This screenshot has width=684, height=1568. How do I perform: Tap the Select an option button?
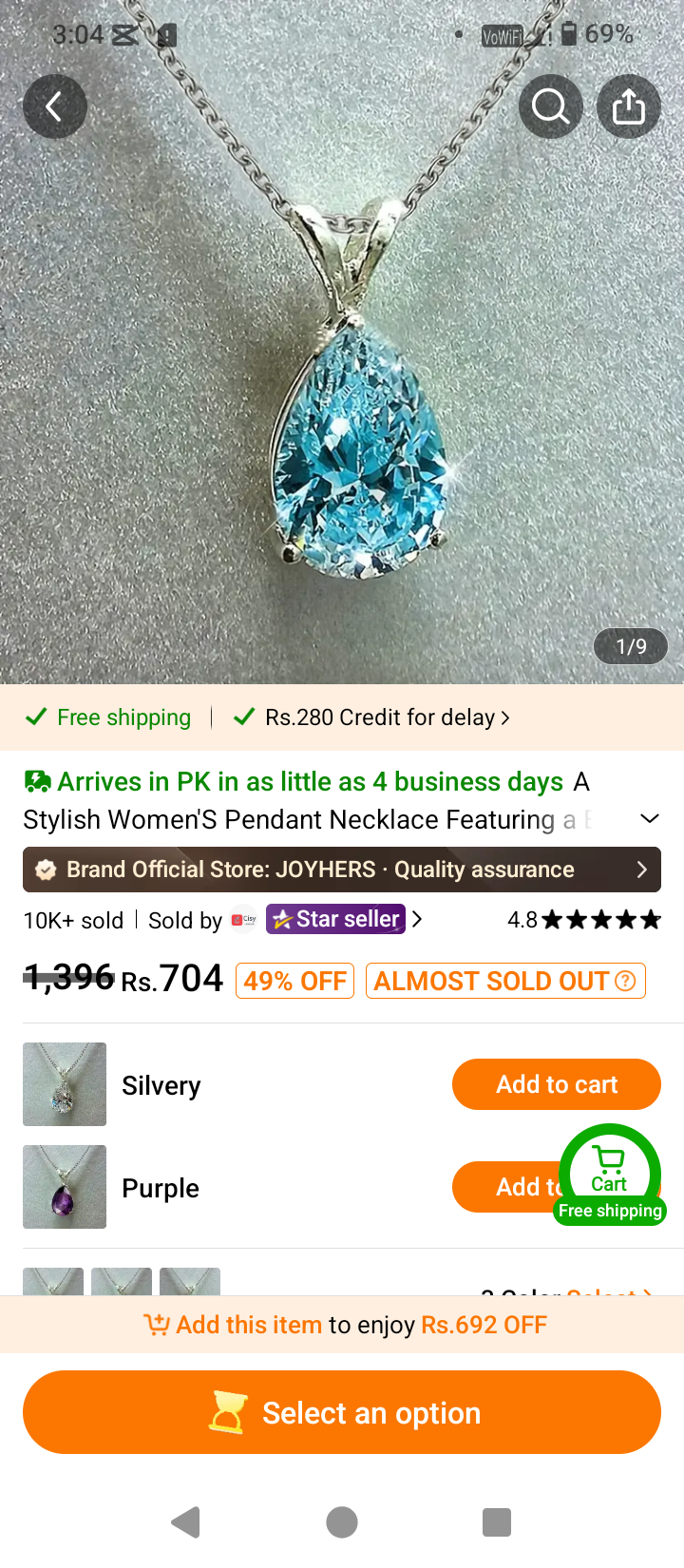pyautogui.click(x=342, y=1412)
